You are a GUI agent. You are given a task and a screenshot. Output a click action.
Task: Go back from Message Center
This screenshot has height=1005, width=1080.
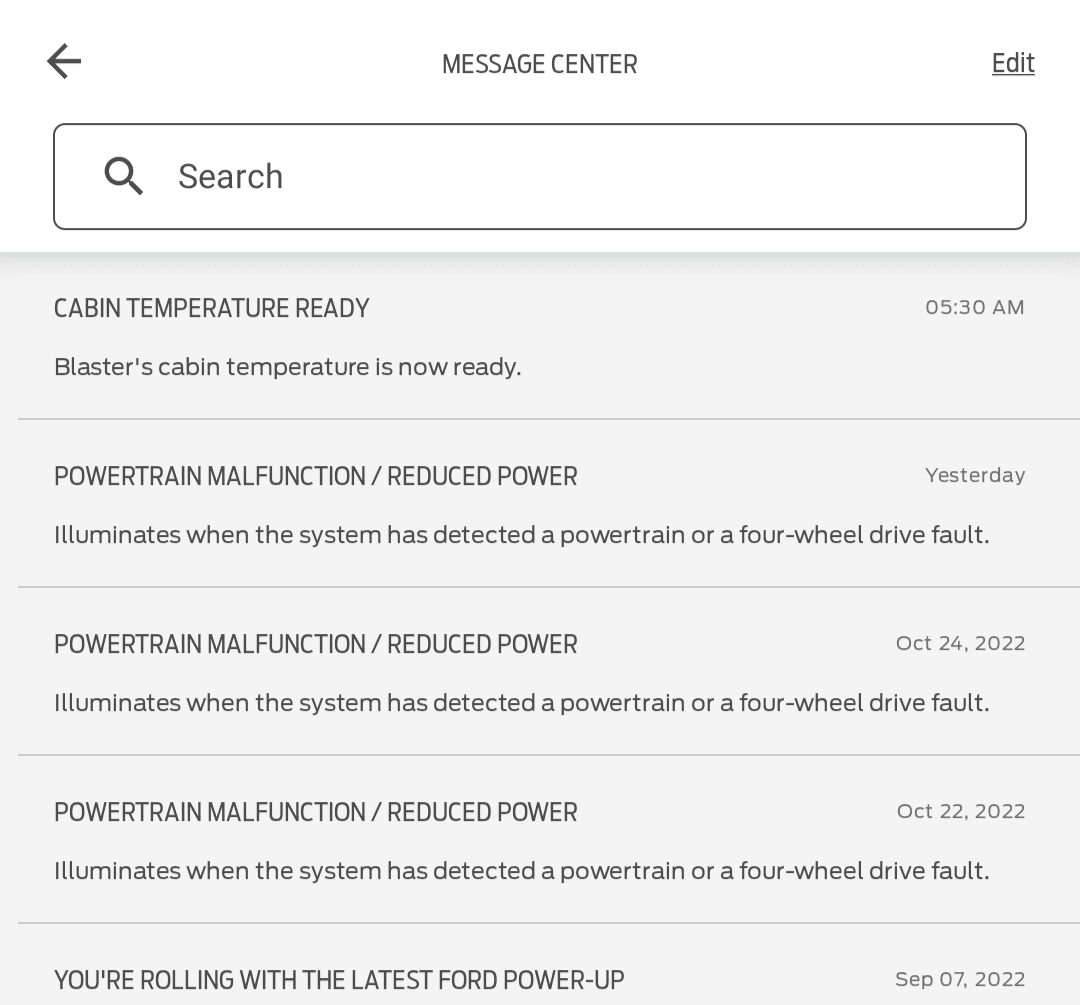coord(64,62)
